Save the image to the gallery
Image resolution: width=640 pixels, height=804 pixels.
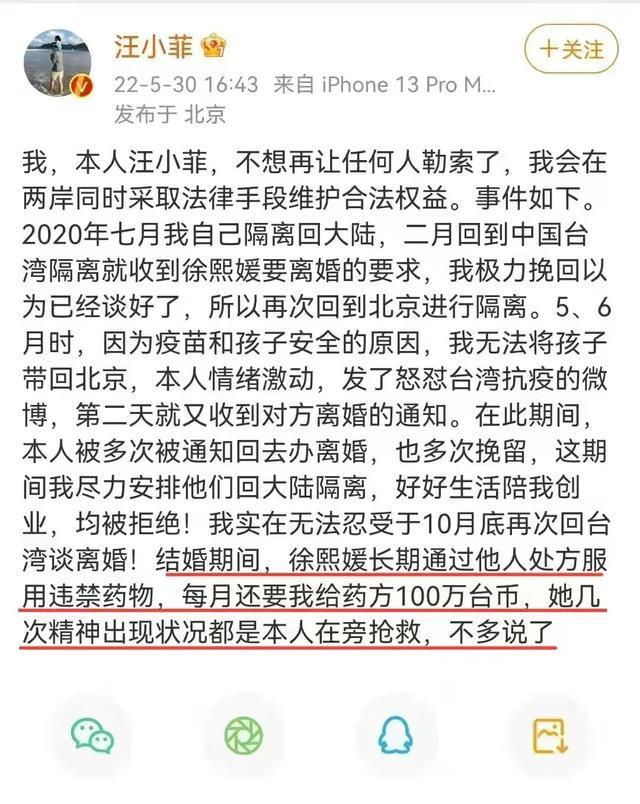(x=548, y=736)
